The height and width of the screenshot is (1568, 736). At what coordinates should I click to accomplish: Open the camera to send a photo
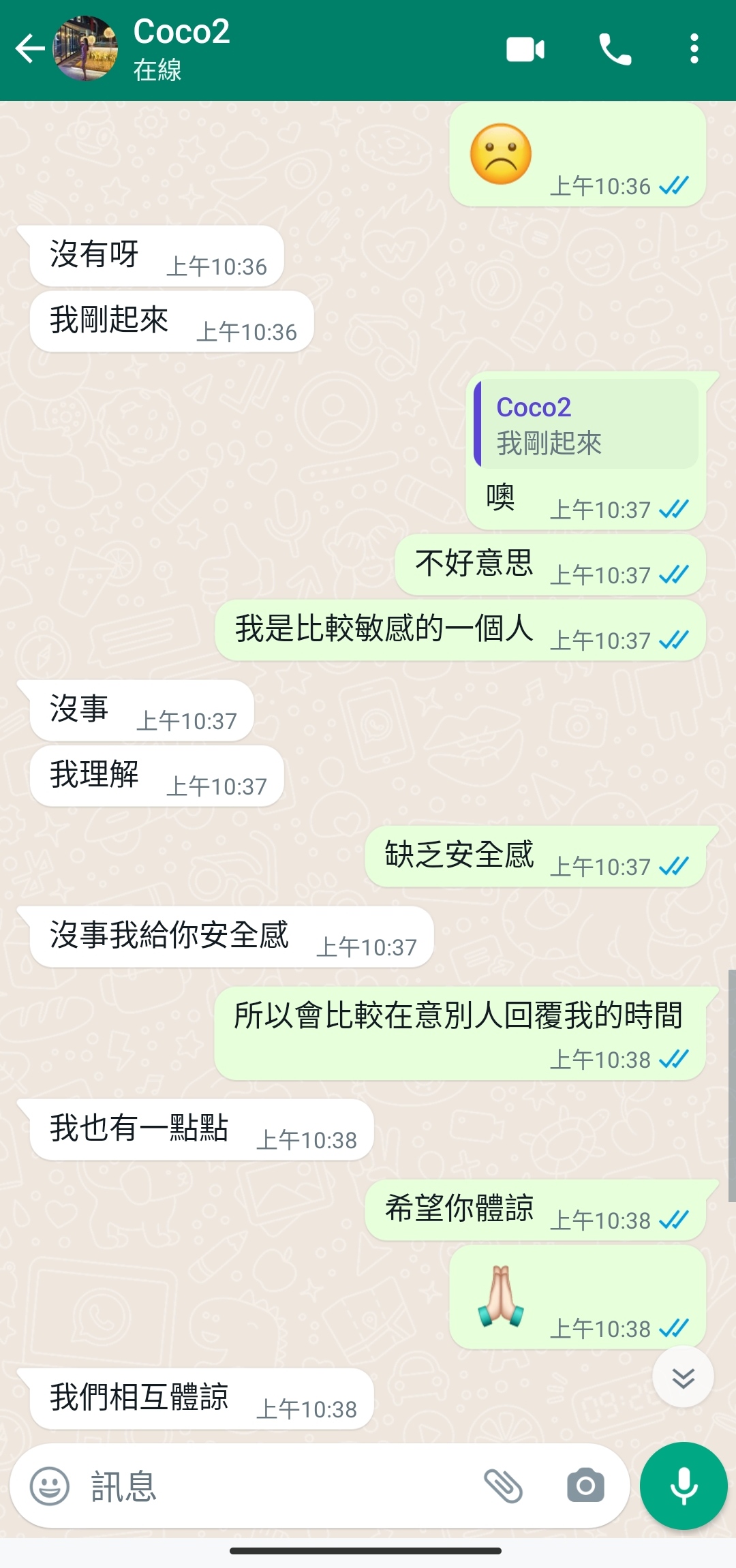tap(585, 1486)
